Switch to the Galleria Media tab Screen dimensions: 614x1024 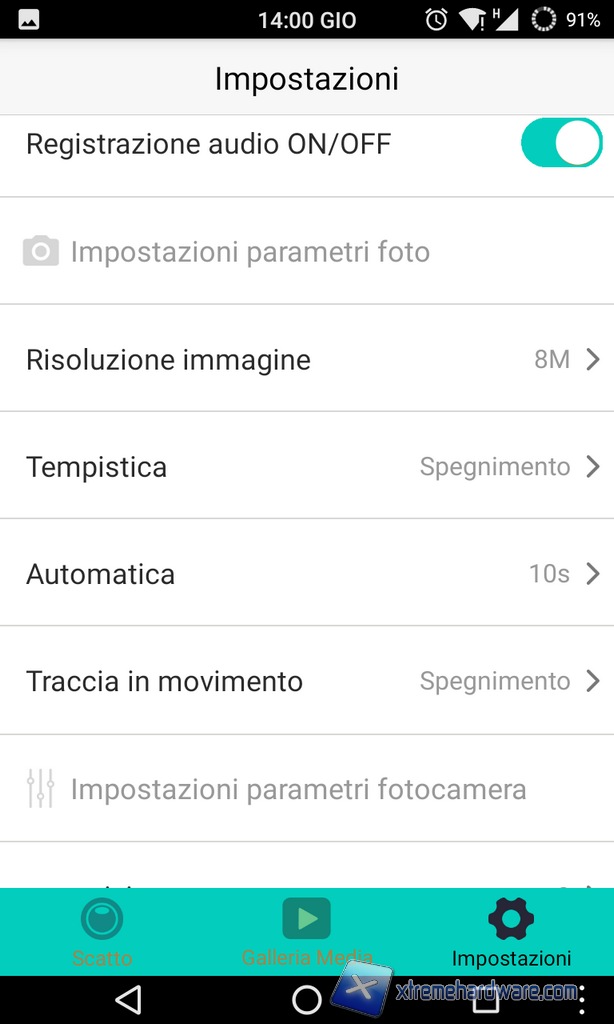pos(306,930)
